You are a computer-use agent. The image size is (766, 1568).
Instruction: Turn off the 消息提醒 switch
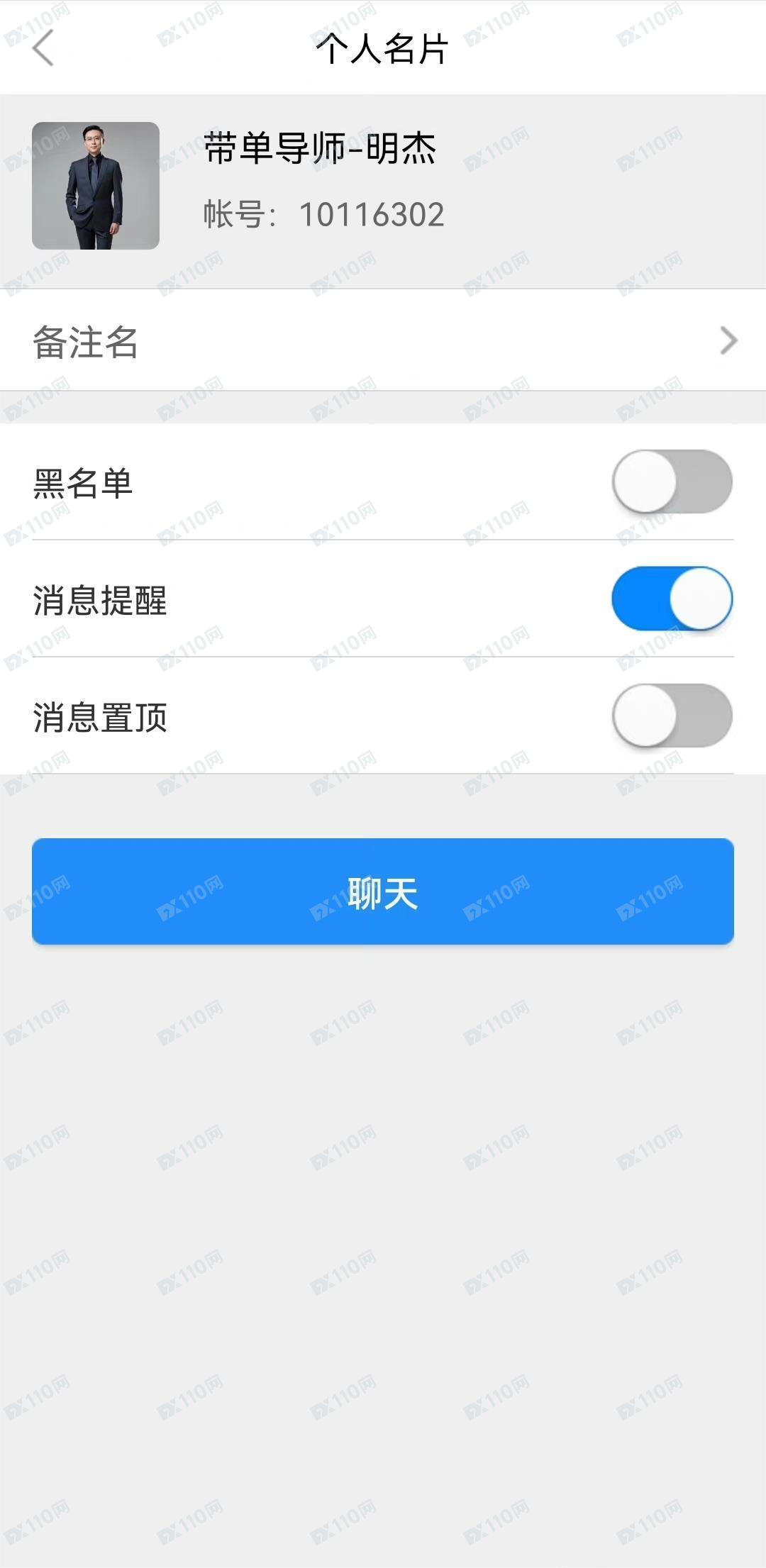(x=672, y=599)
